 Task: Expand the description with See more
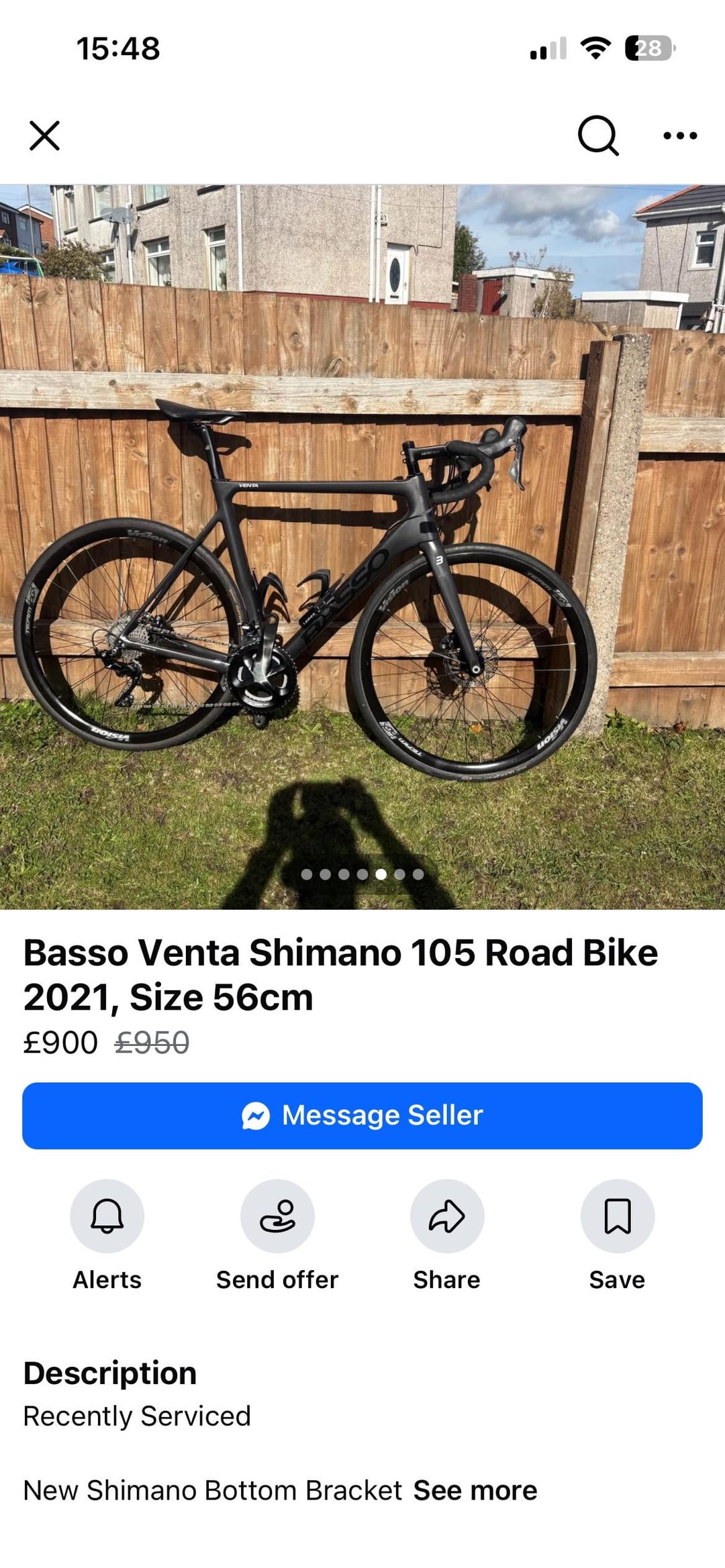[x=475, y=1491]
